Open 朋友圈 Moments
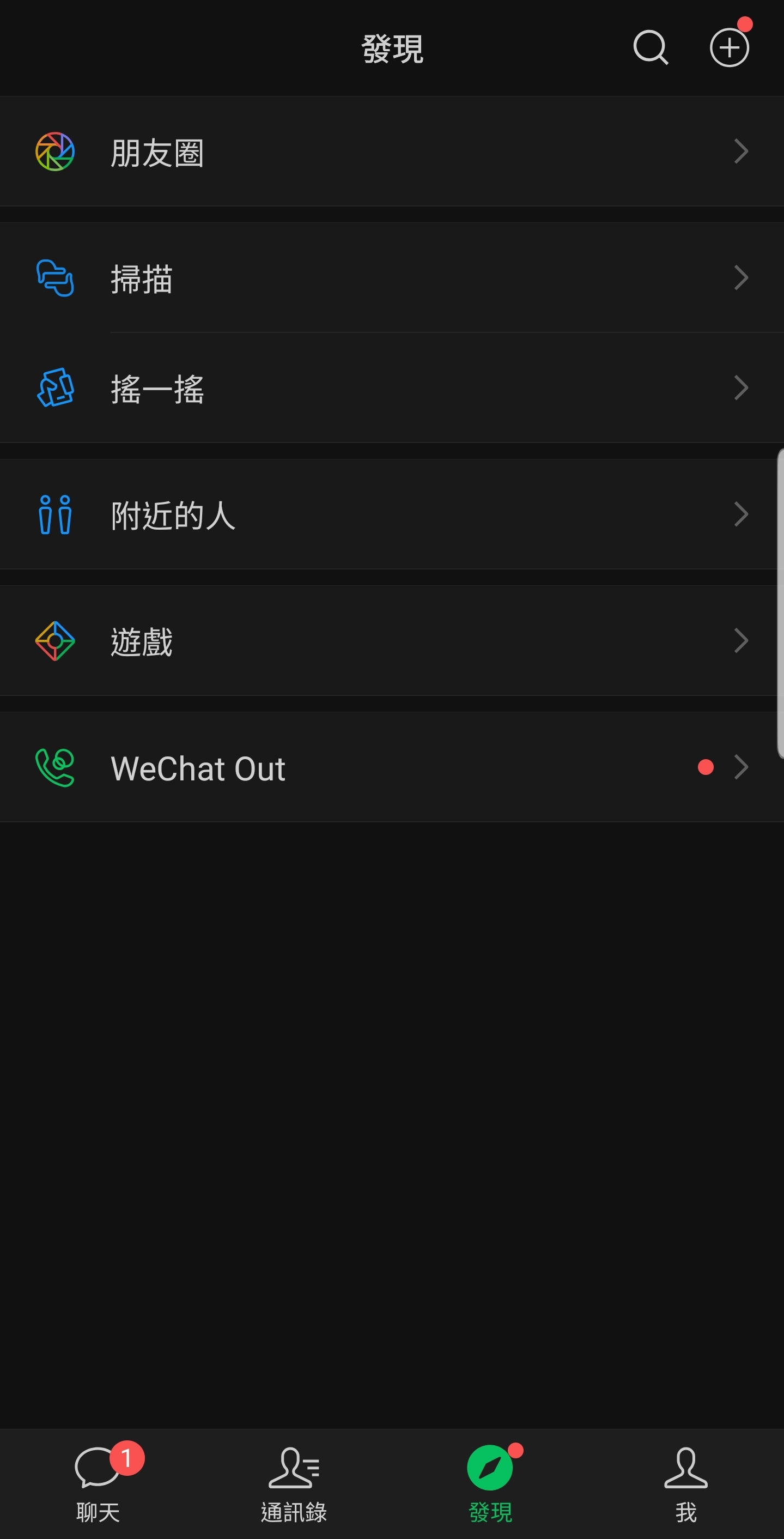This screenshot has width=784, height=1539. point(392,151)
